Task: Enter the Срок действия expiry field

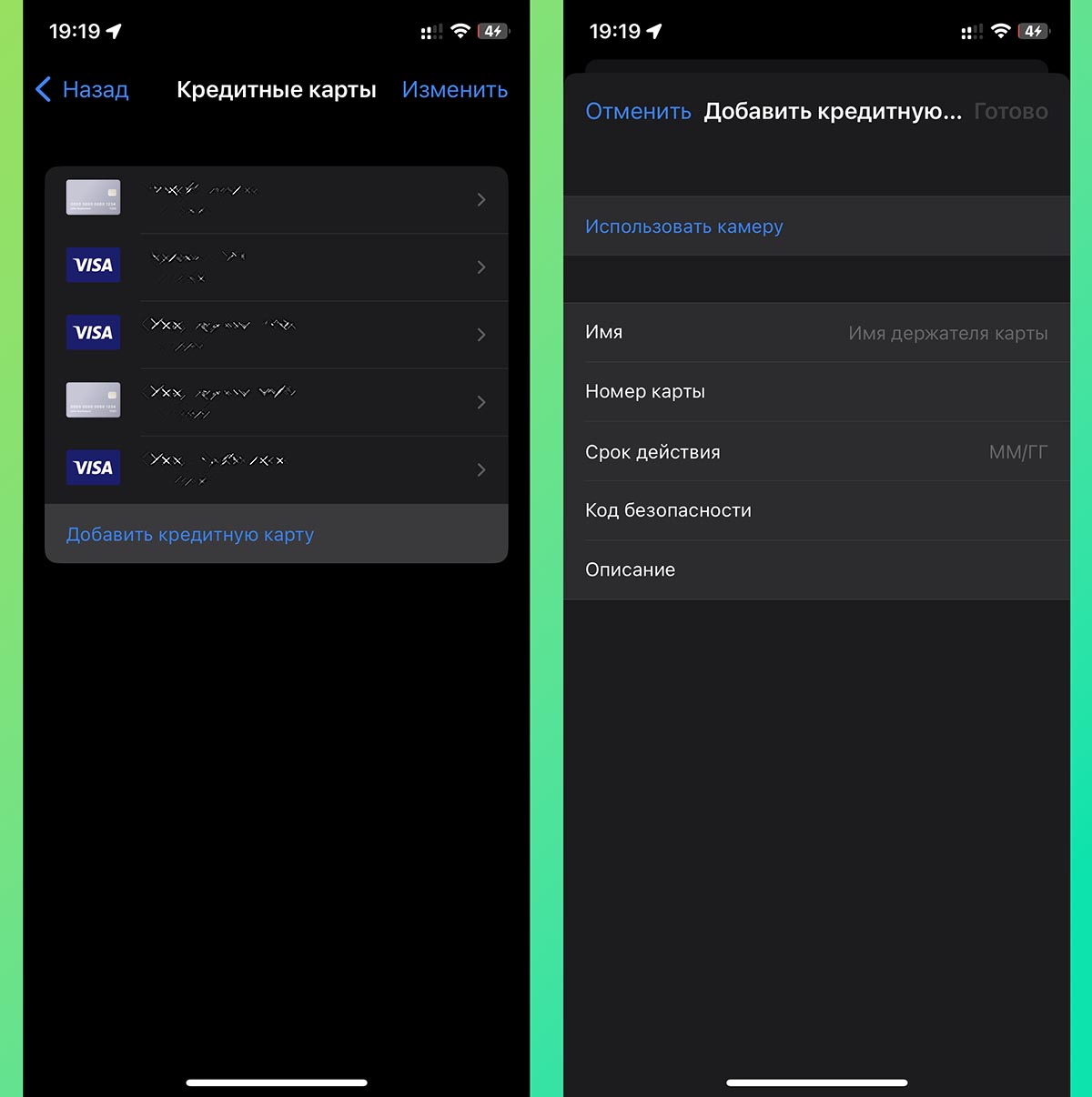Action: tap(910, 452)
